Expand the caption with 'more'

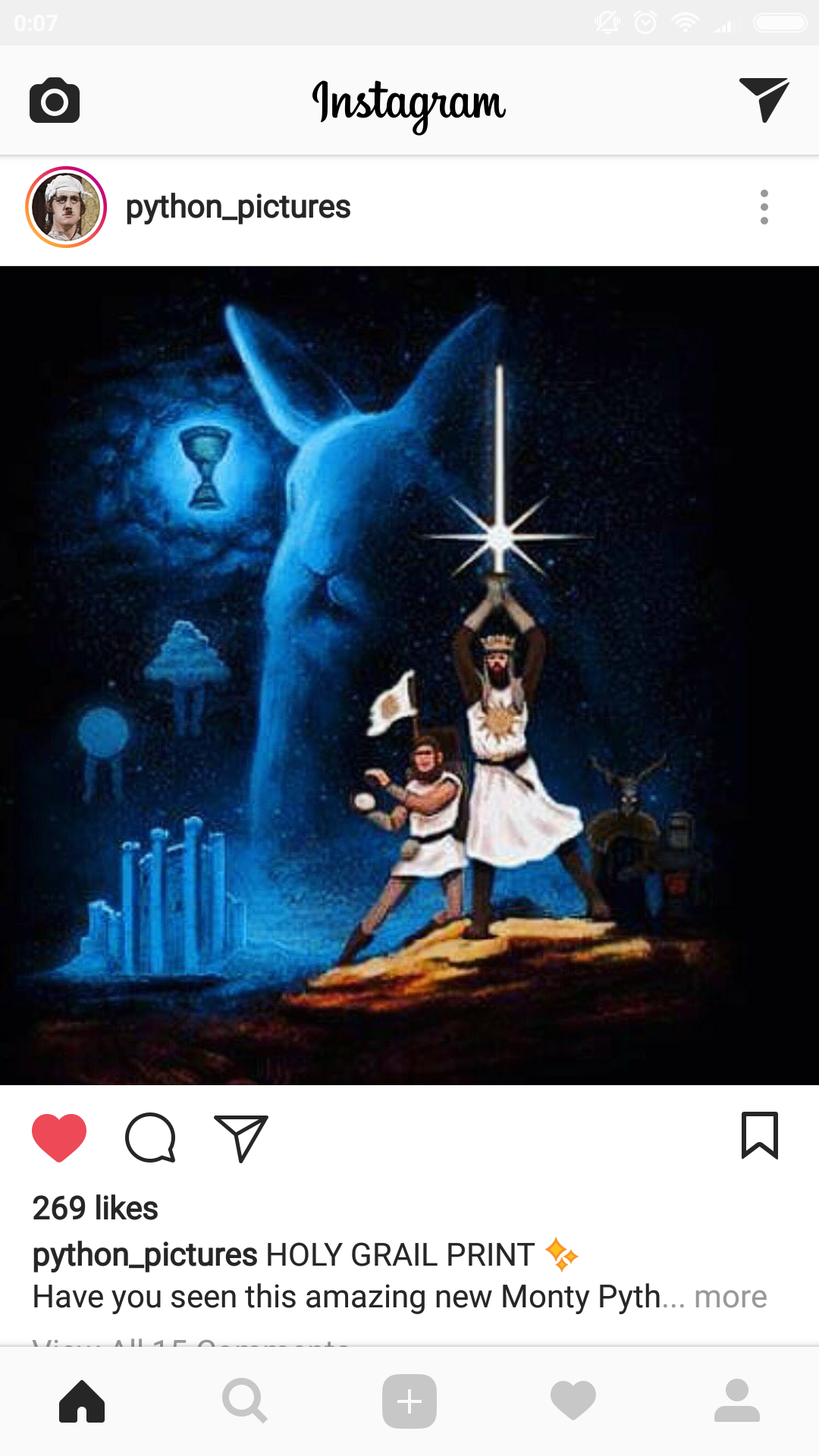[731, 1297]
